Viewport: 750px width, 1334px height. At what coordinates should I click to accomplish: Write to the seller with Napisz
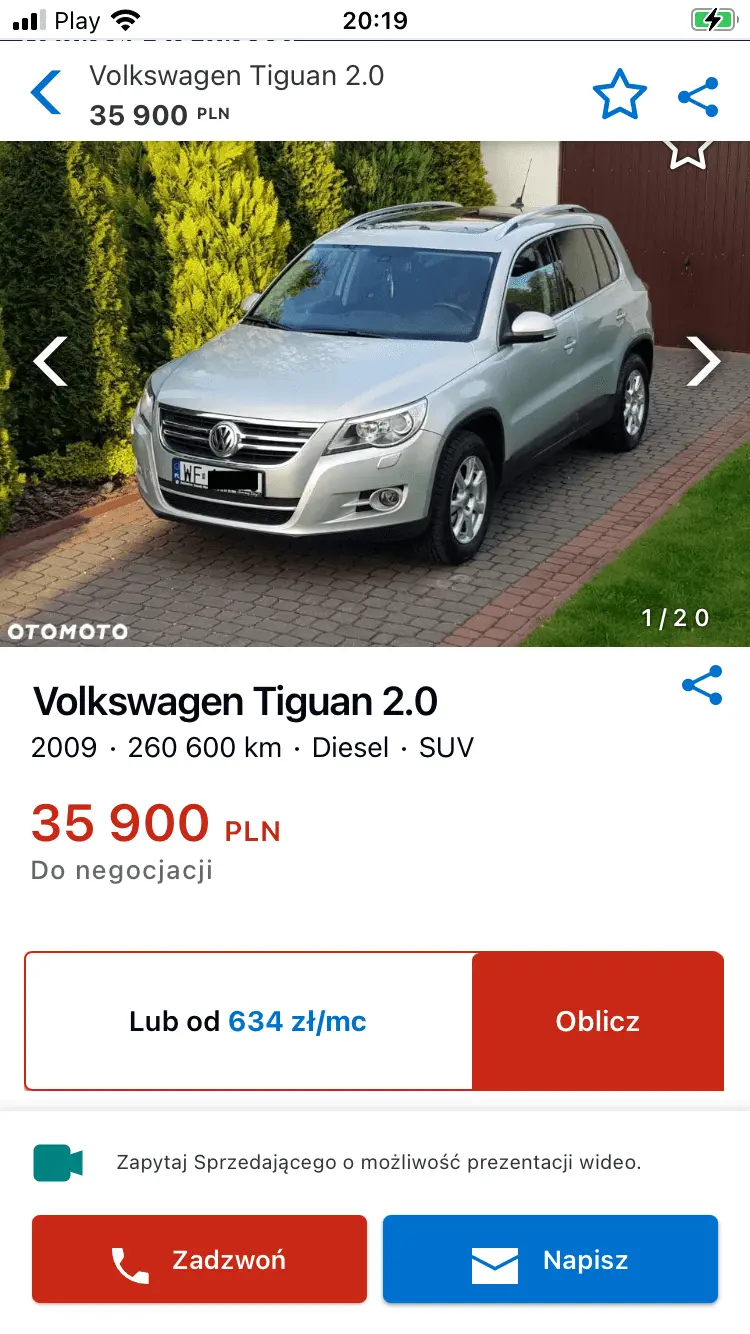pos(550,1260)
